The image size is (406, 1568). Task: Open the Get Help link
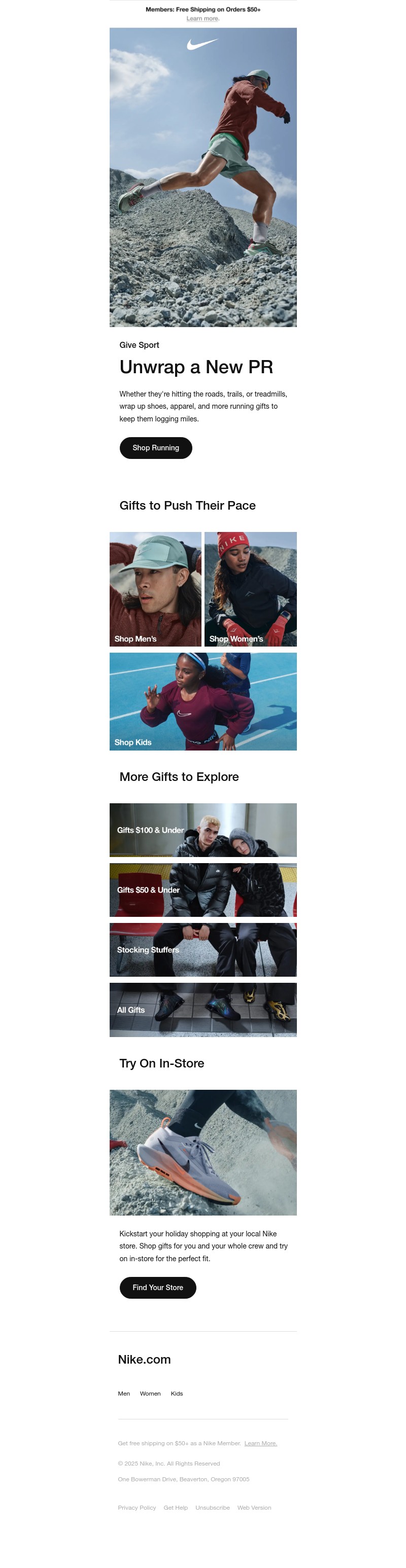click(x=176, y=1508)
